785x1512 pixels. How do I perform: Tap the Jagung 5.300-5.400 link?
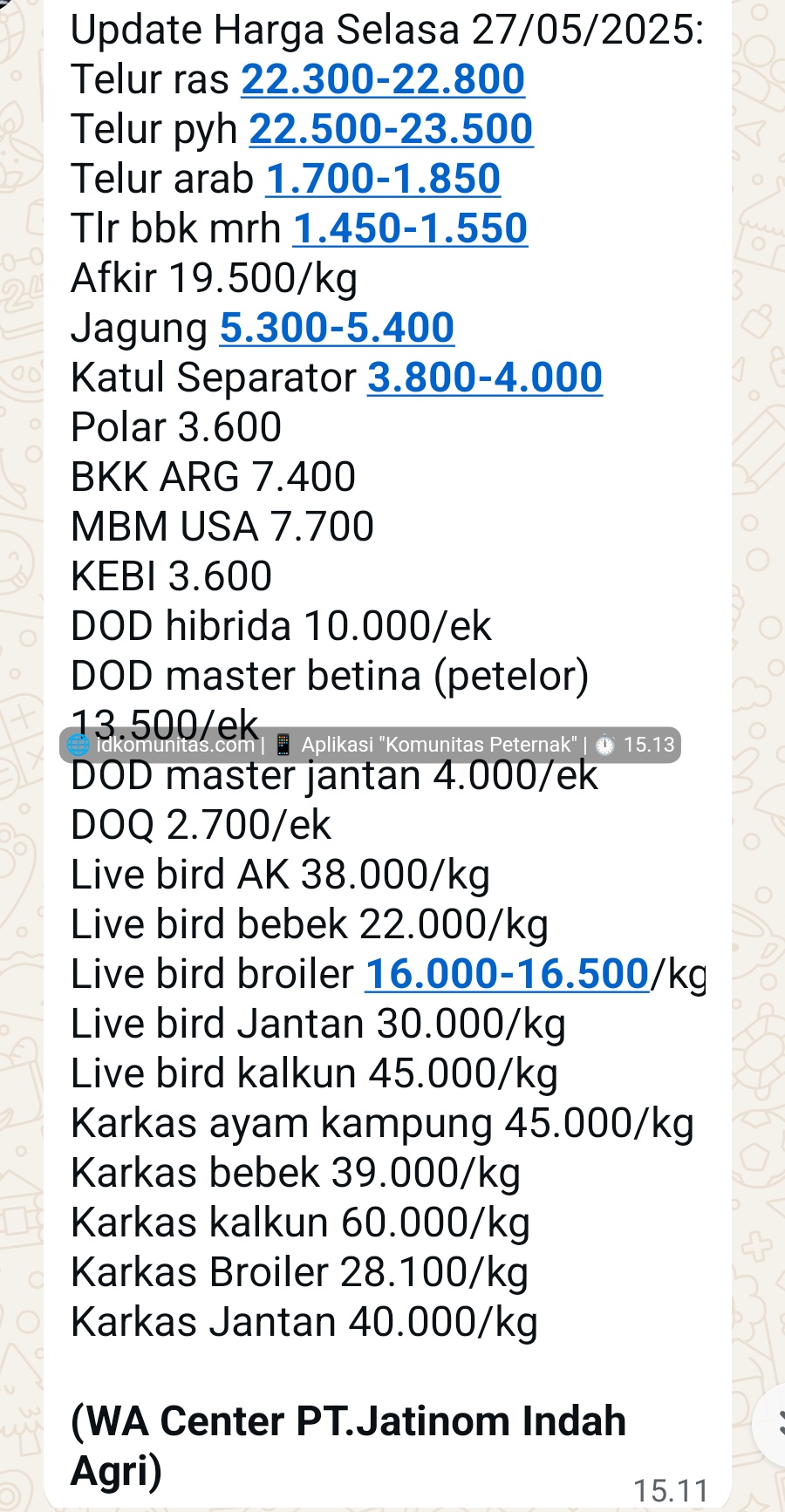coord(337,328)
